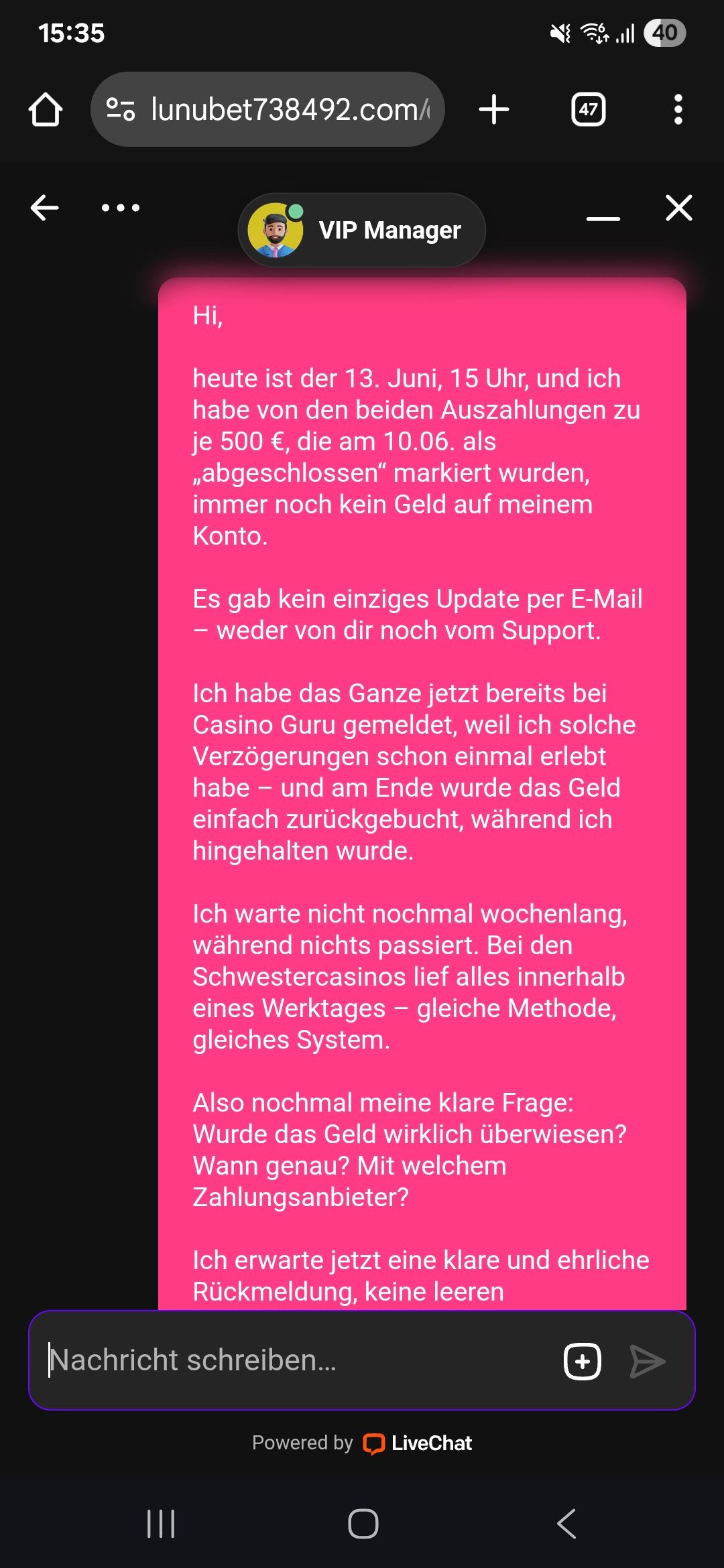Open a new browser tab
Screen dimensions: 724x1568
[x=494, y=109]
